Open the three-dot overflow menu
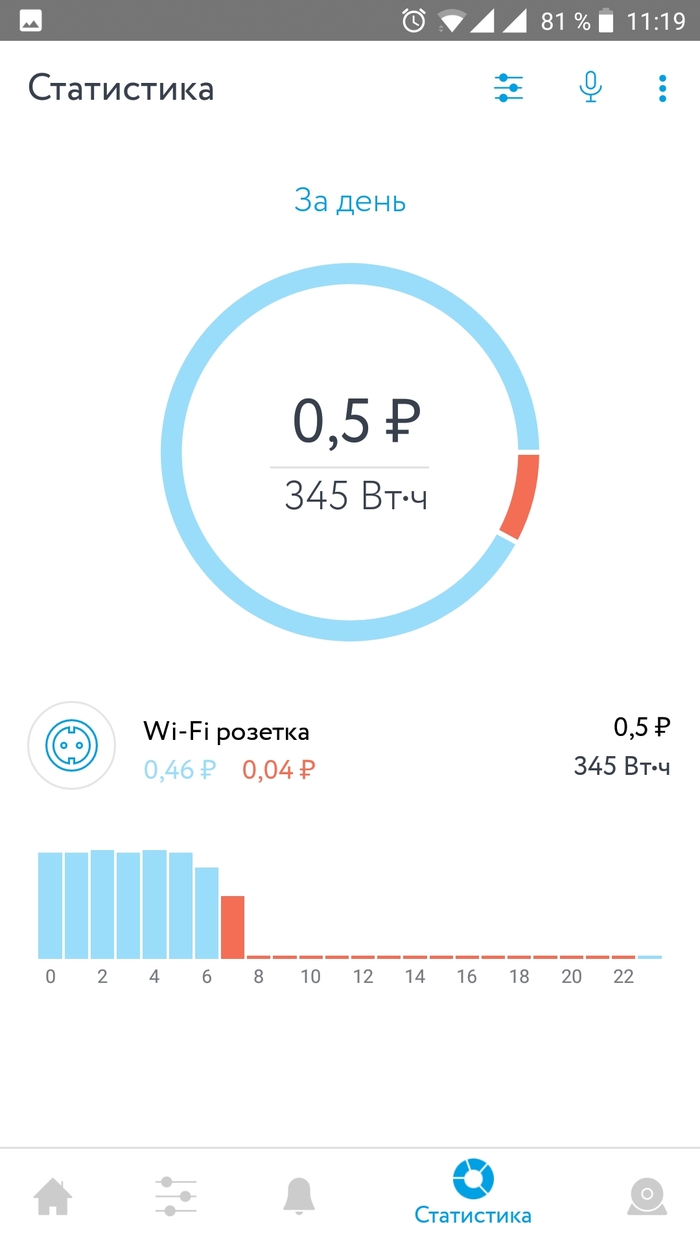The width and height of the screenshot is (700, 1244). point(662,89)
